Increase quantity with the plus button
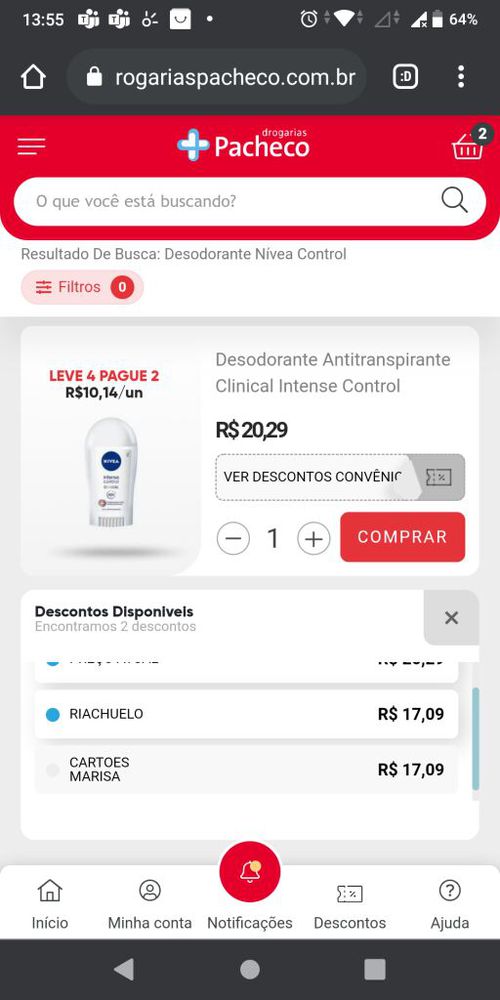500x1000 pixels. coord(313,538)
